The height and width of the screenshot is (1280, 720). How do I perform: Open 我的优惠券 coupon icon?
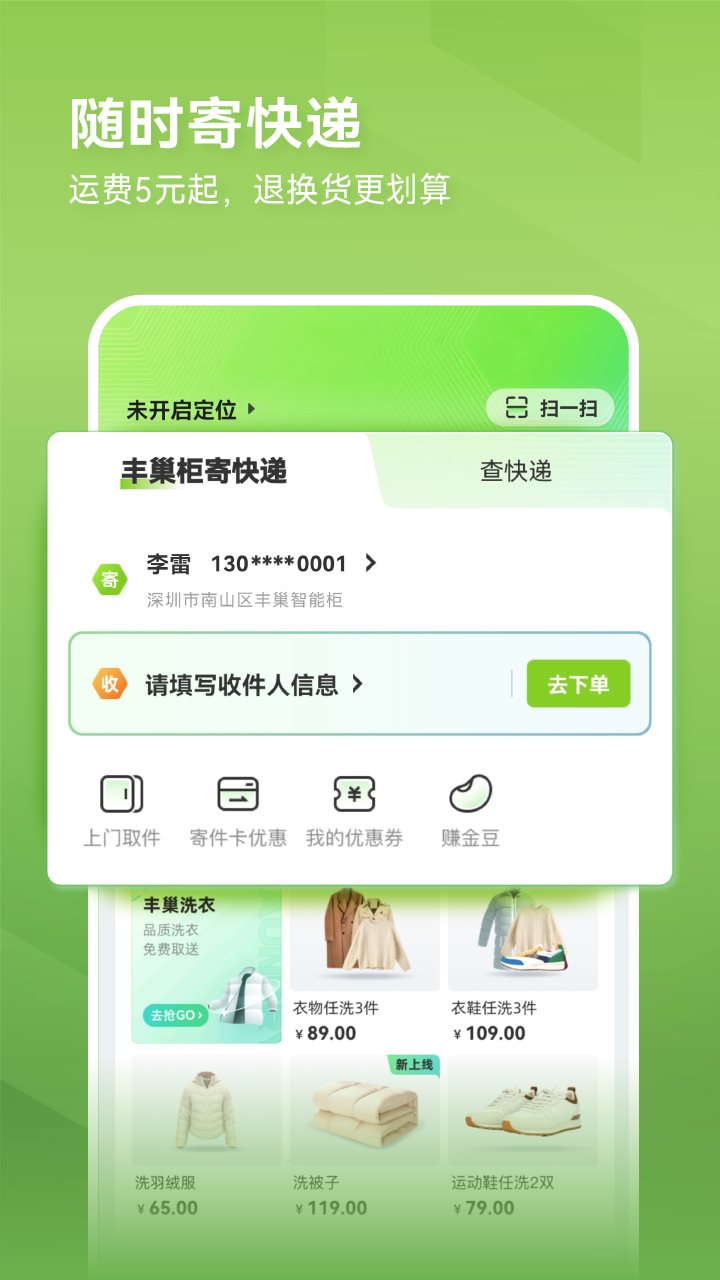pos(352,793)
